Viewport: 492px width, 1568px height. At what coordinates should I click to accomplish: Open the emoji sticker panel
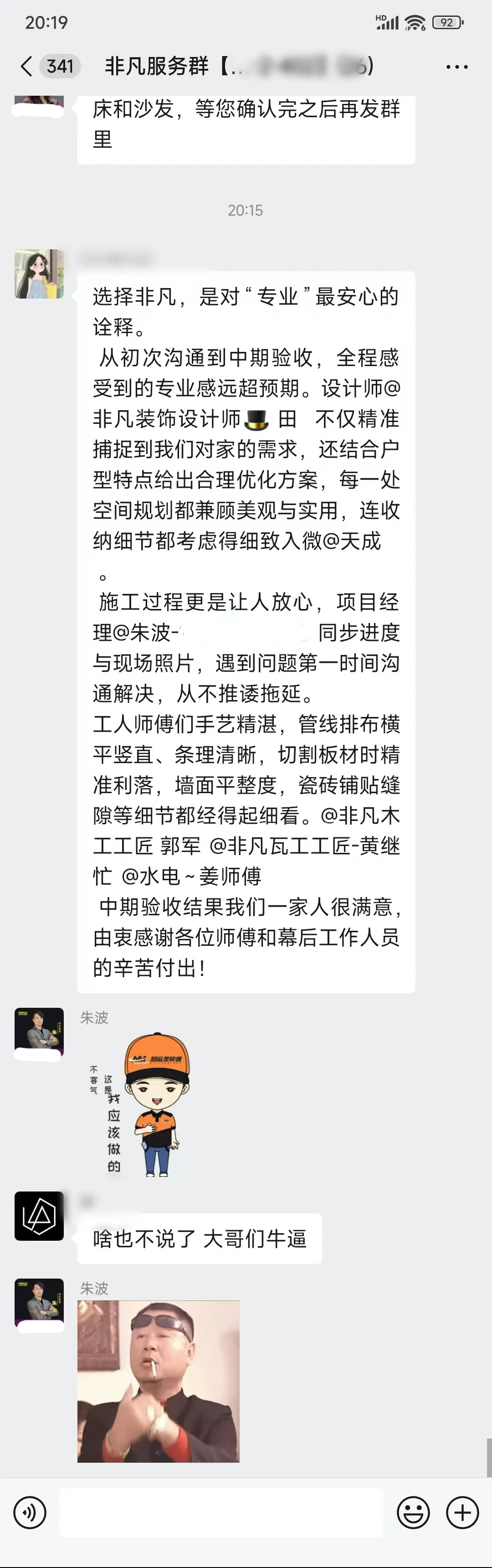coord(414,1512)
